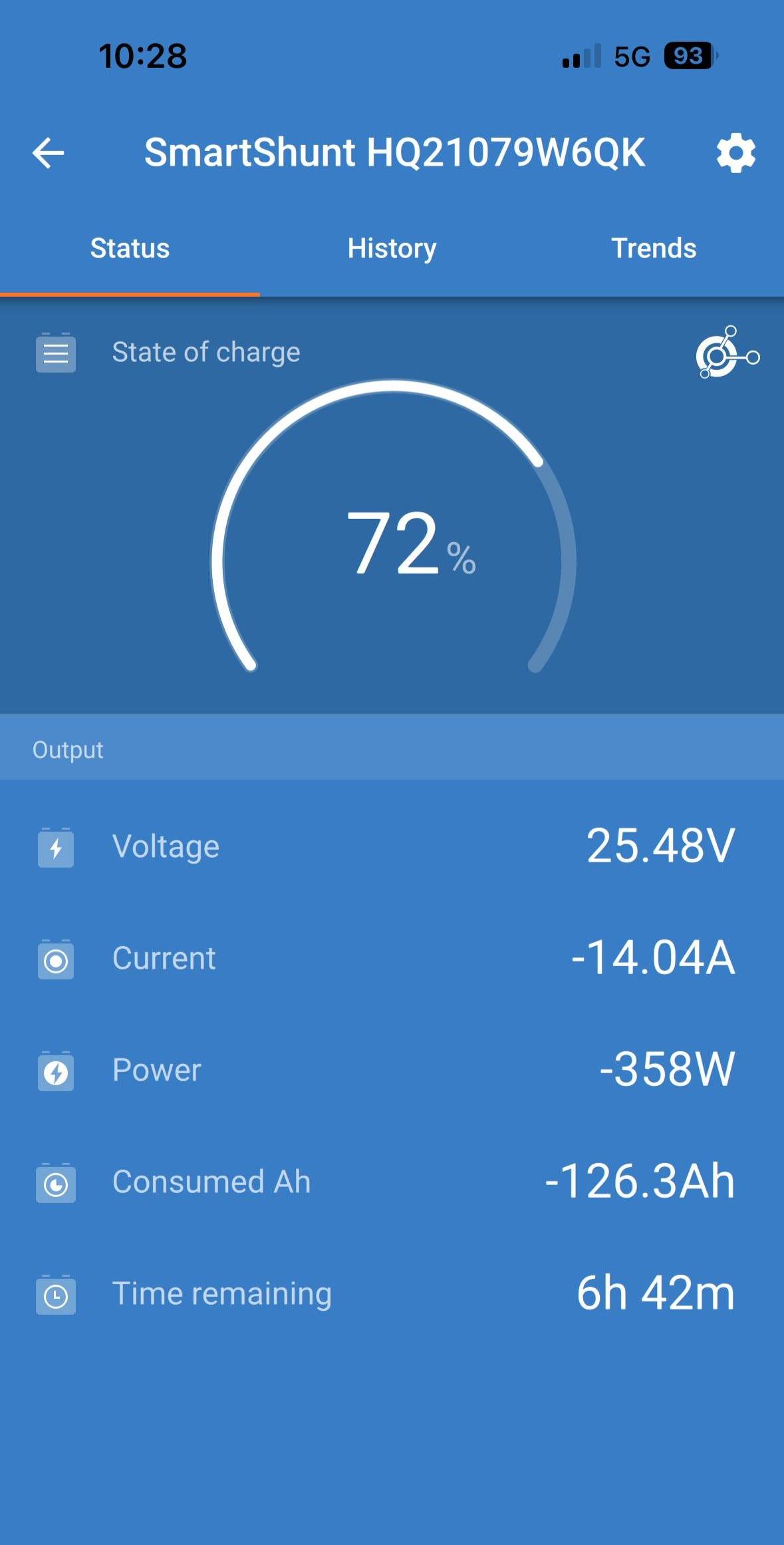Open the SmartShunt settings gear
784x1545 pixels.
pos(735,153)
